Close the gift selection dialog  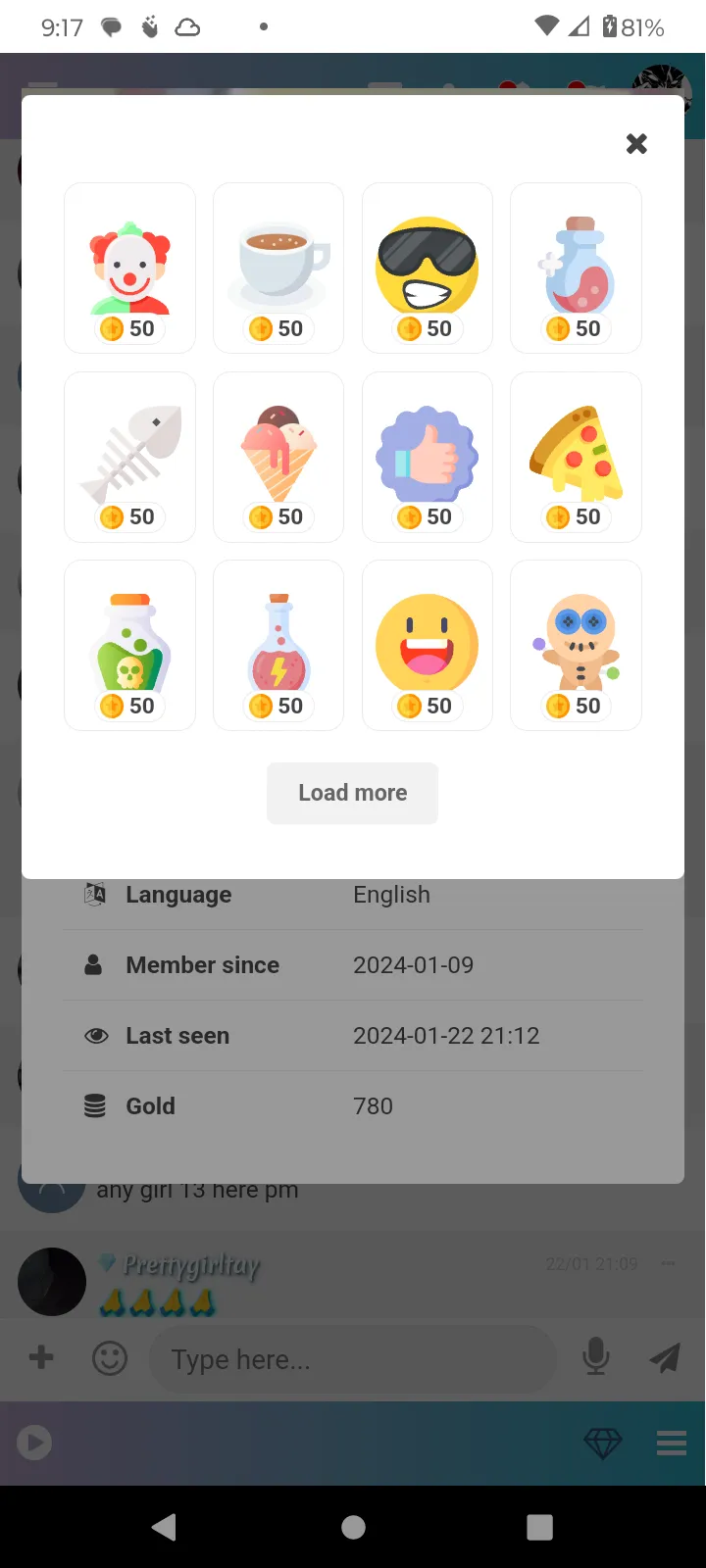[x=636, y=143]
